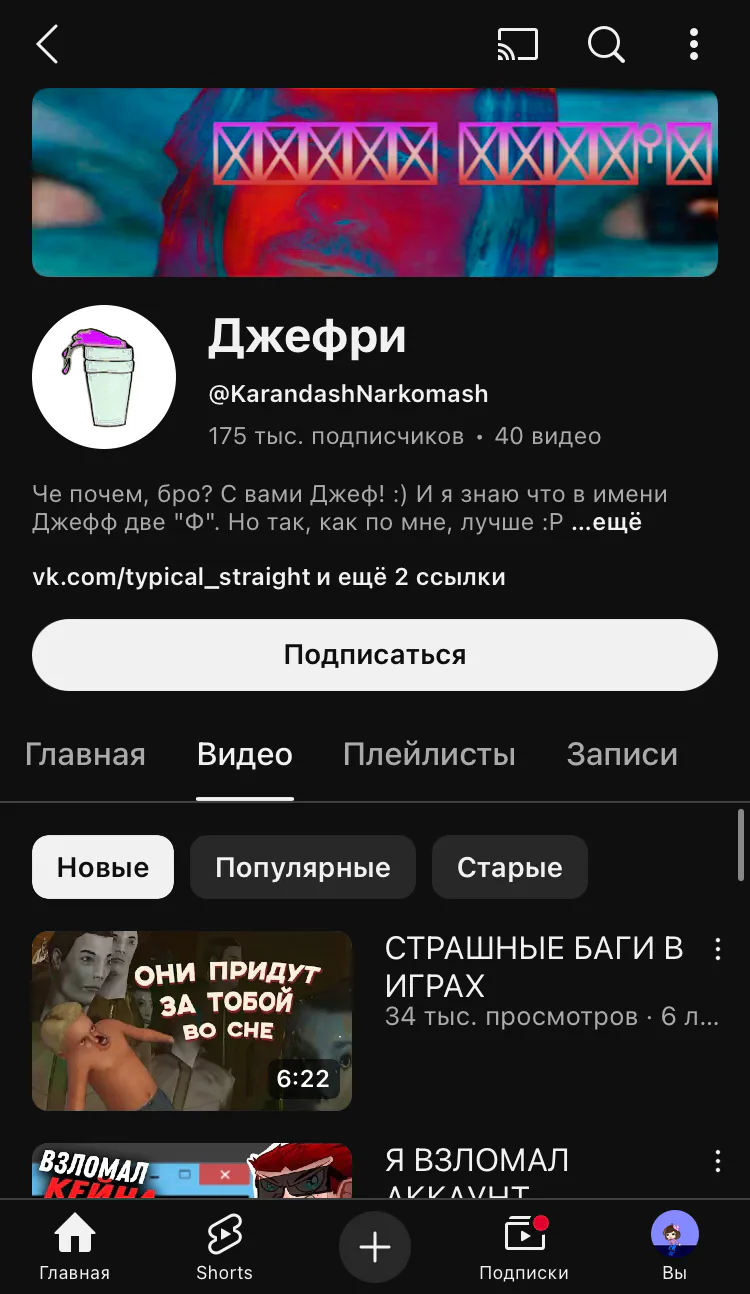Select the Старые sort chip
The height and width of the screenshot is (1294, 750).
click(x=509, y=867)
